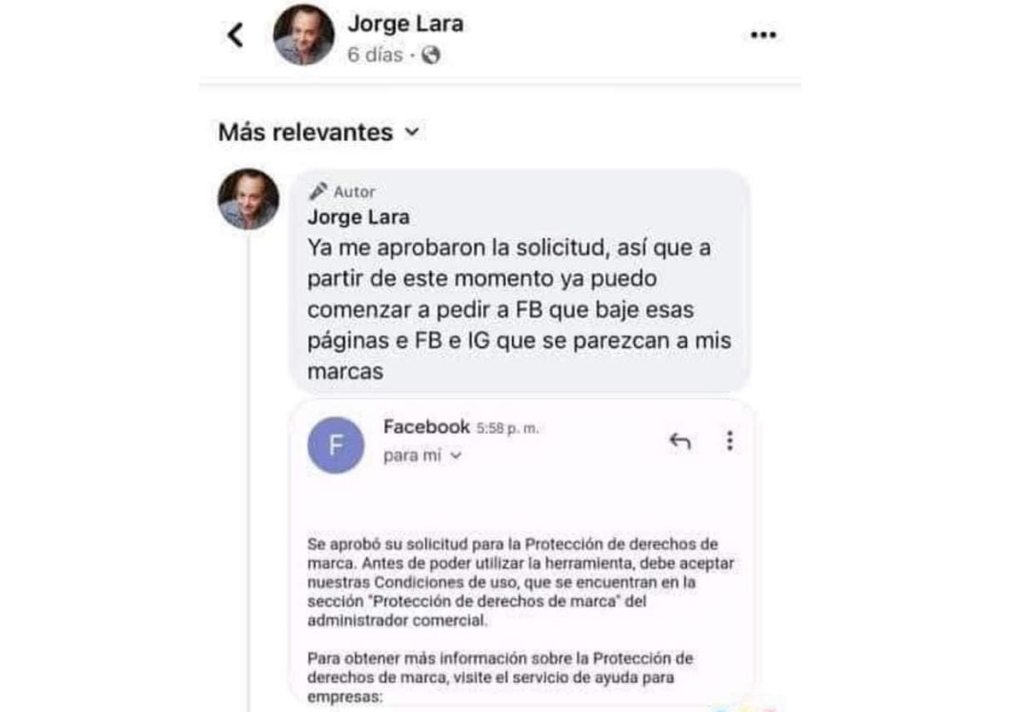Open Jorge Lara's profile picture in header
Viewport: 1024px width, 712px height.
click(303, 35)
